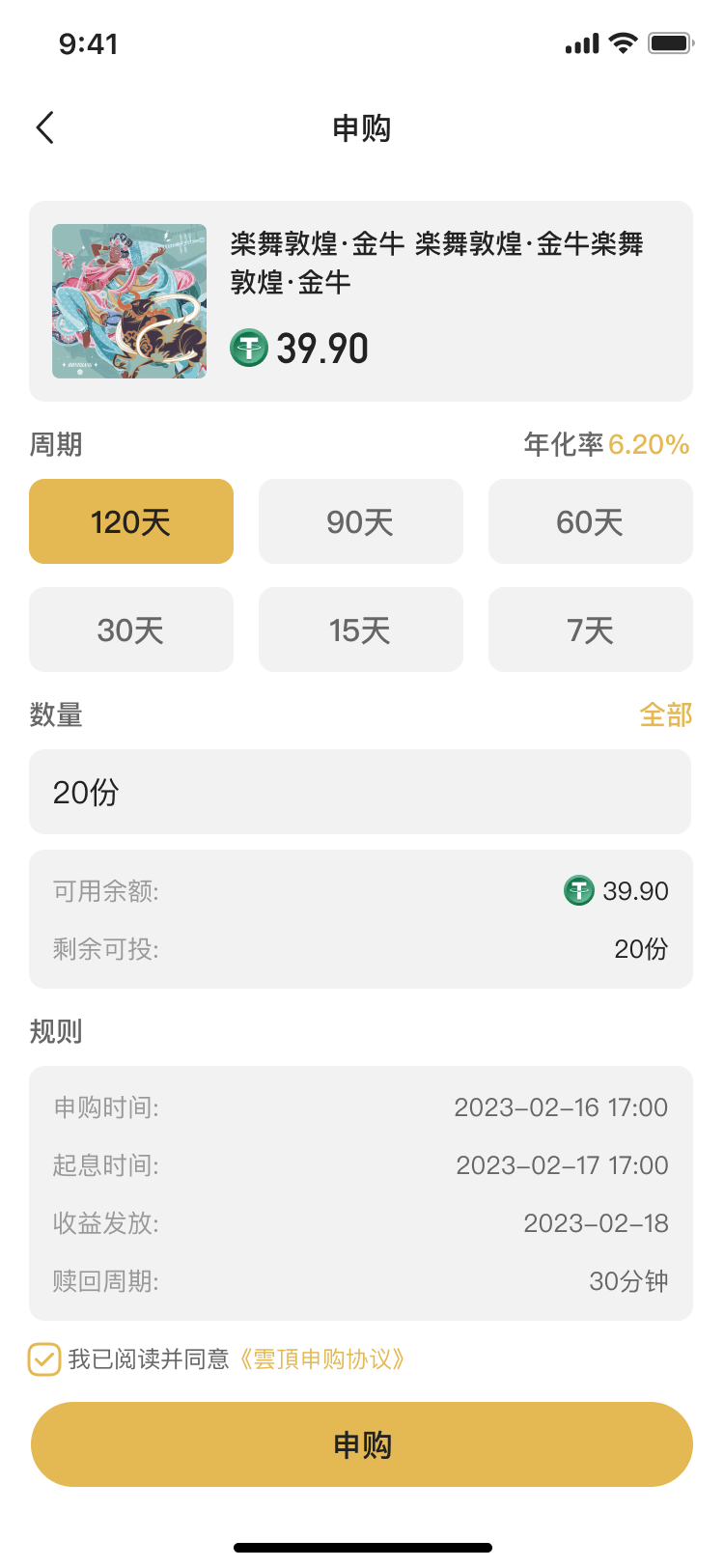Viewport: 724px width, 1568px height.
Task: Switch period to 7天
Action: (x=590, y=630)
